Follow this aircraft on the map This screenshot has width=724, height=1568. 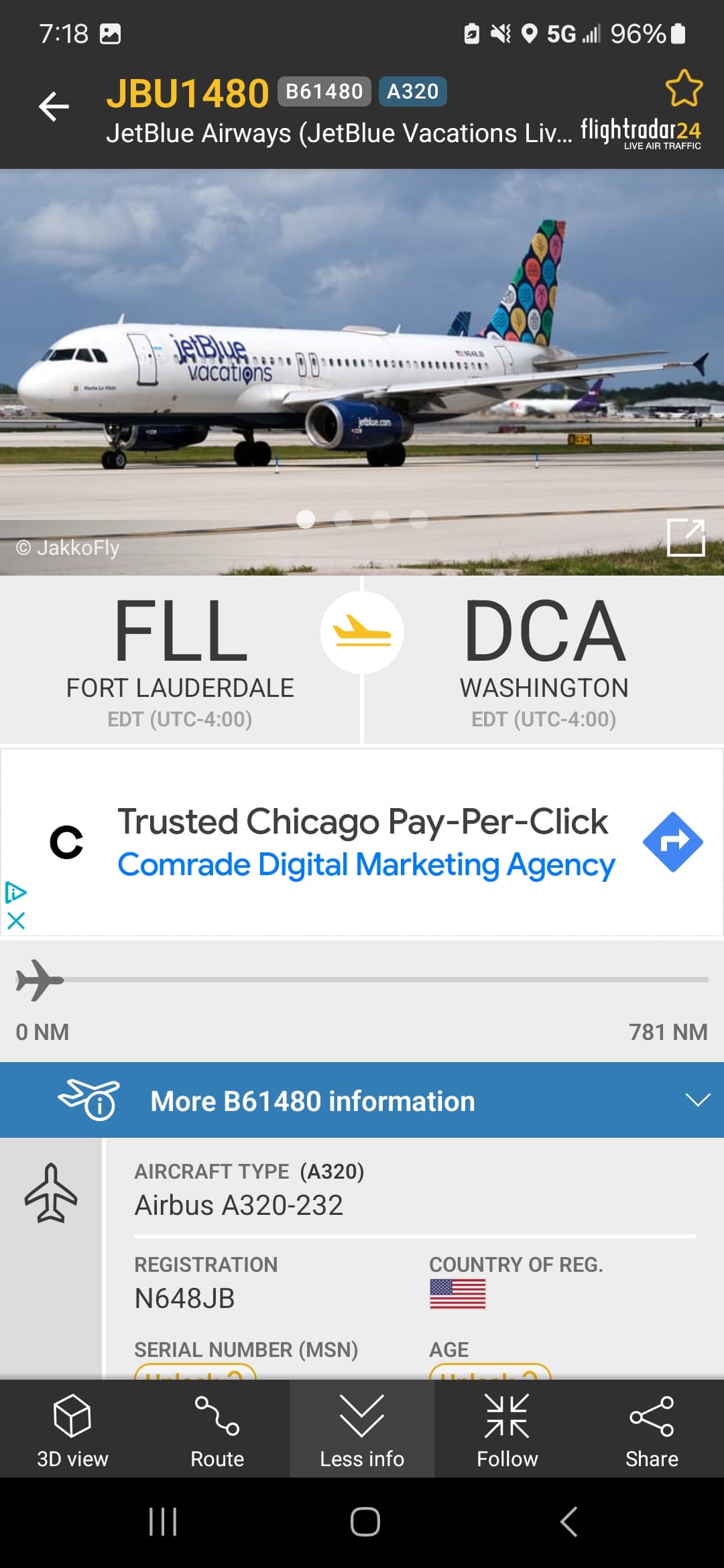(x=507, y=1430)
